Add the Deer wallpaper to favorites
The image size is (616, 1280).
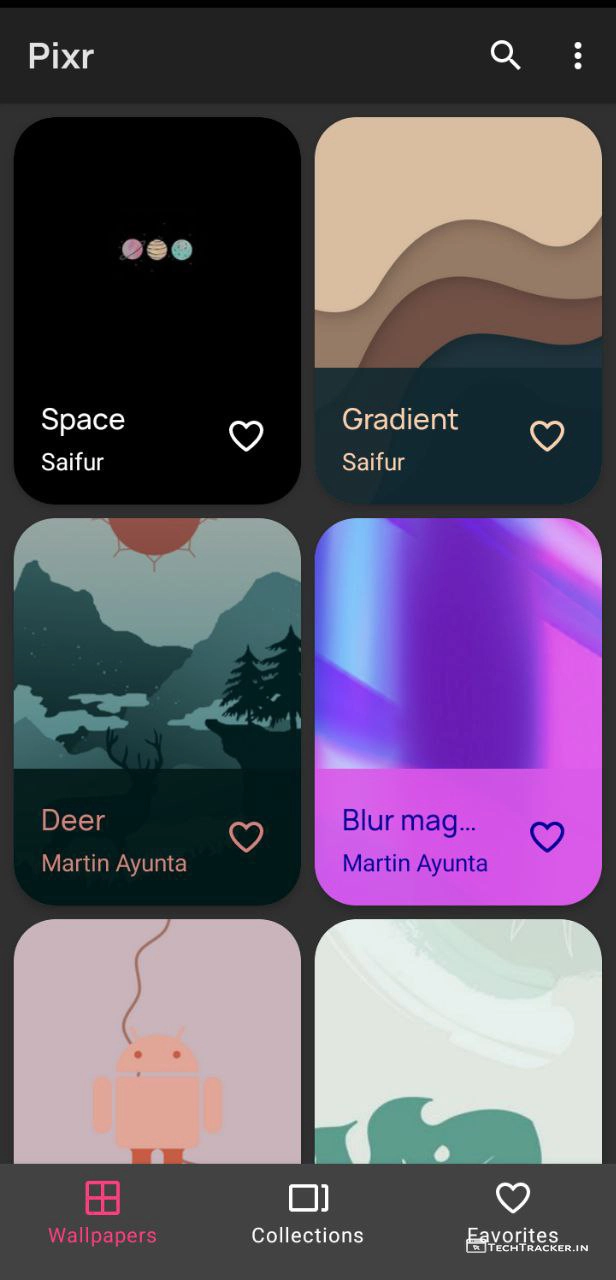click(246, 836)
